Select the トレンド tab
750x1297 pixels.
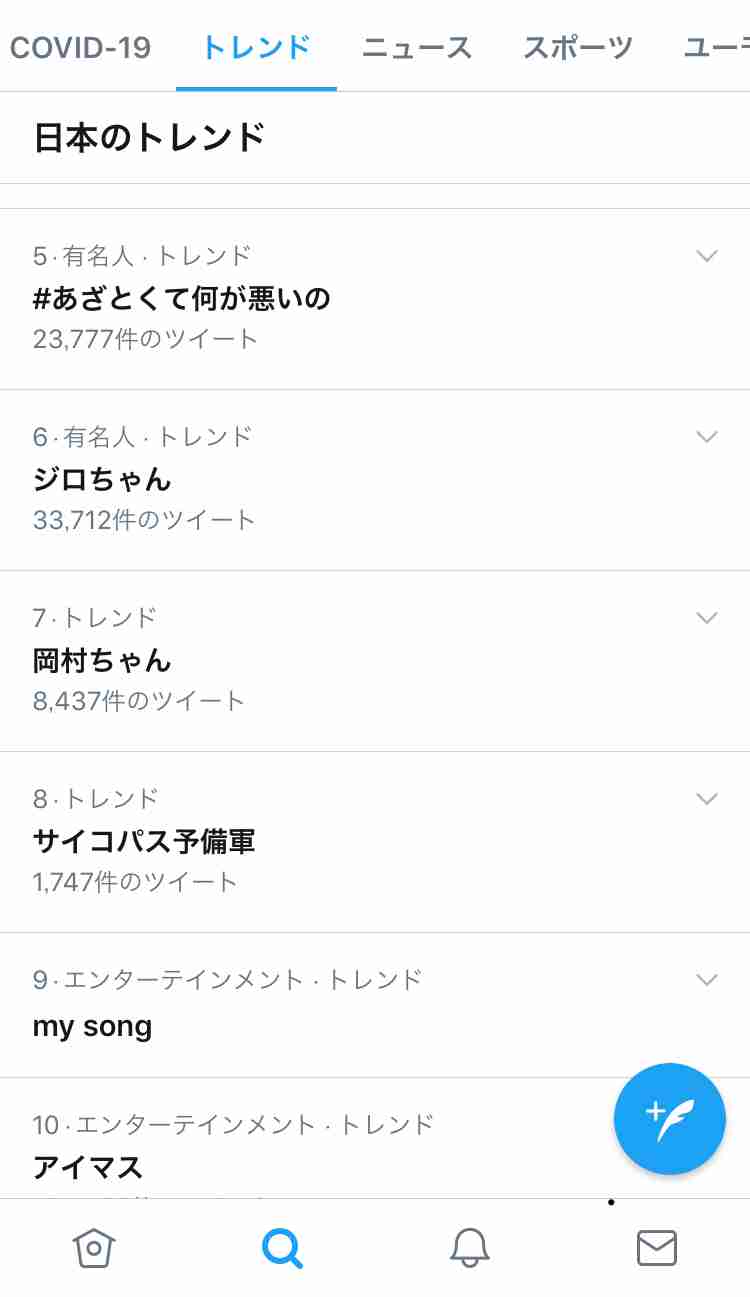256,47
